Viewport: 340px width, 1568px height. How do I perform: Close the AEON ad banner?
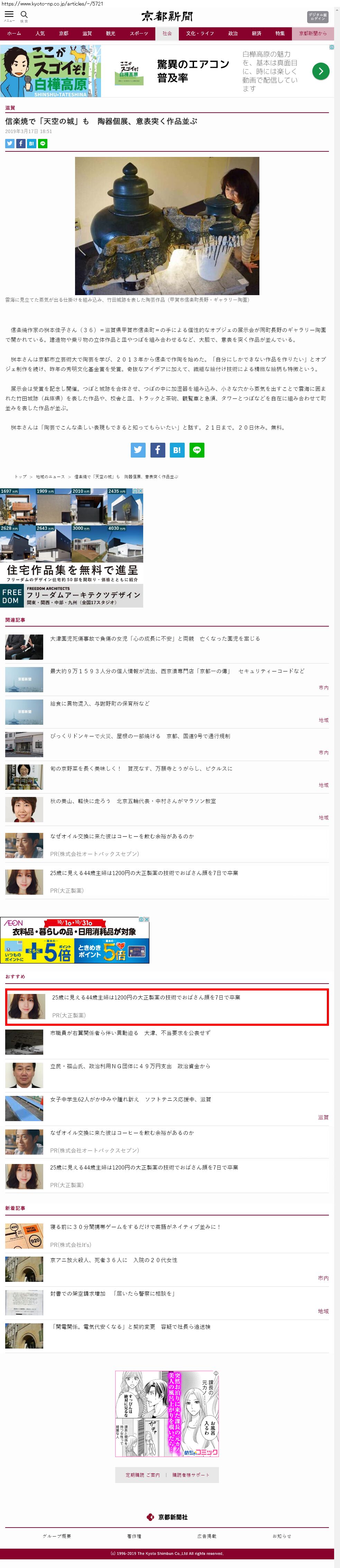pyautogui.click(x=146, y=920)
